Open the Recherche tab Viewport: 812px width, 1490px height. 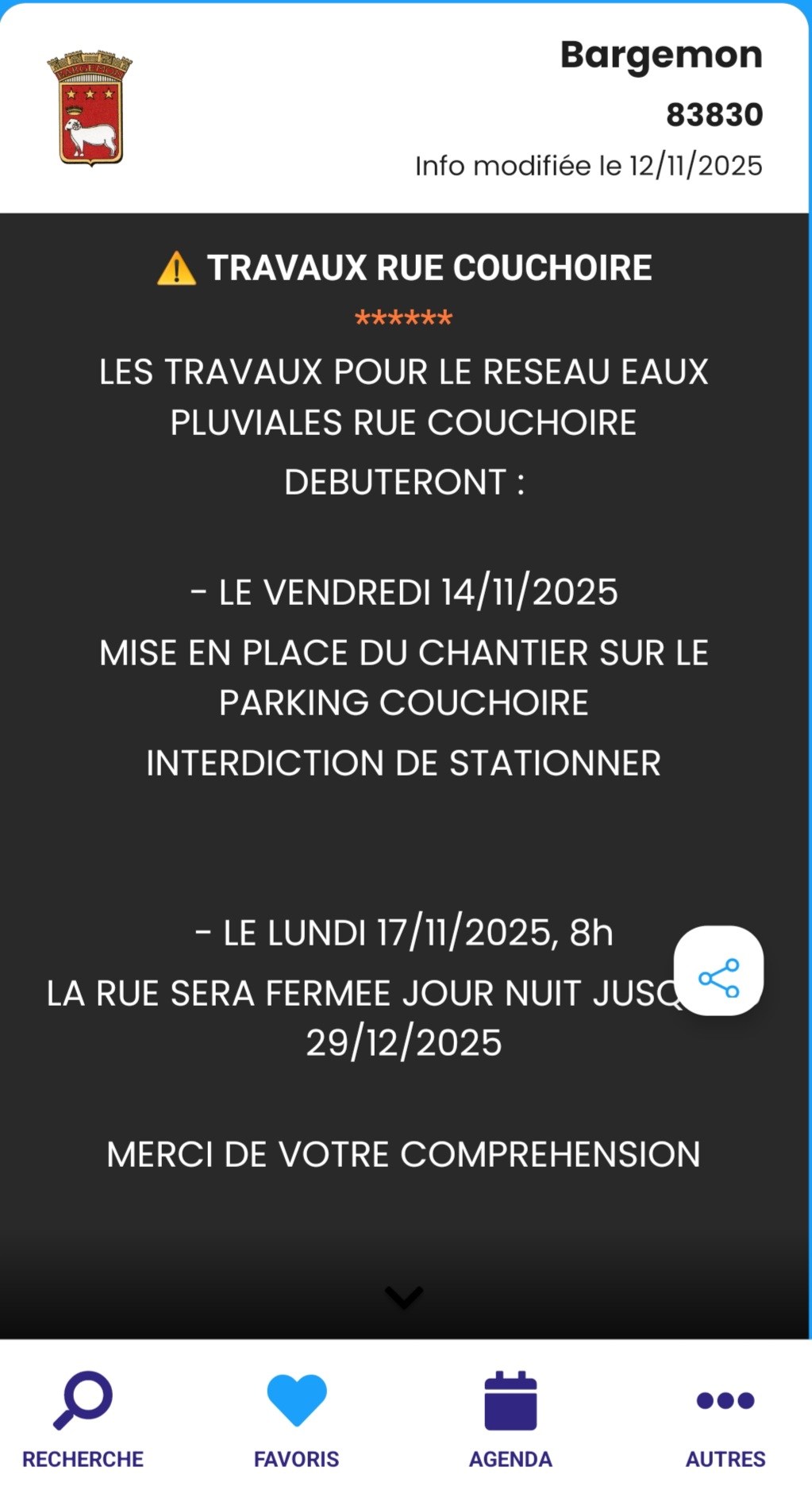(x=83, y=1419)
